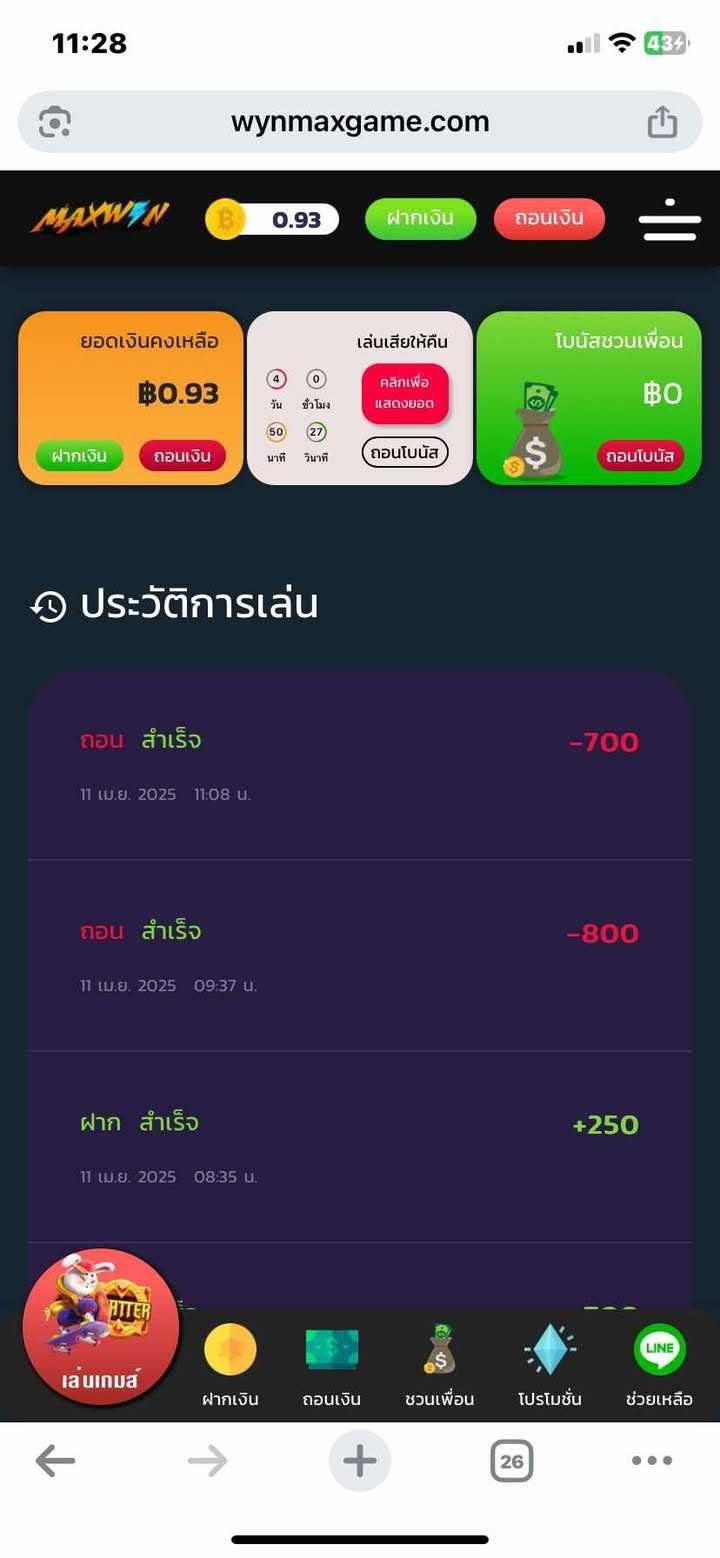This screenshot has width=720, height=1558.
Task: Tap the red ถอนเงิน button in the header
Action: 549,218
